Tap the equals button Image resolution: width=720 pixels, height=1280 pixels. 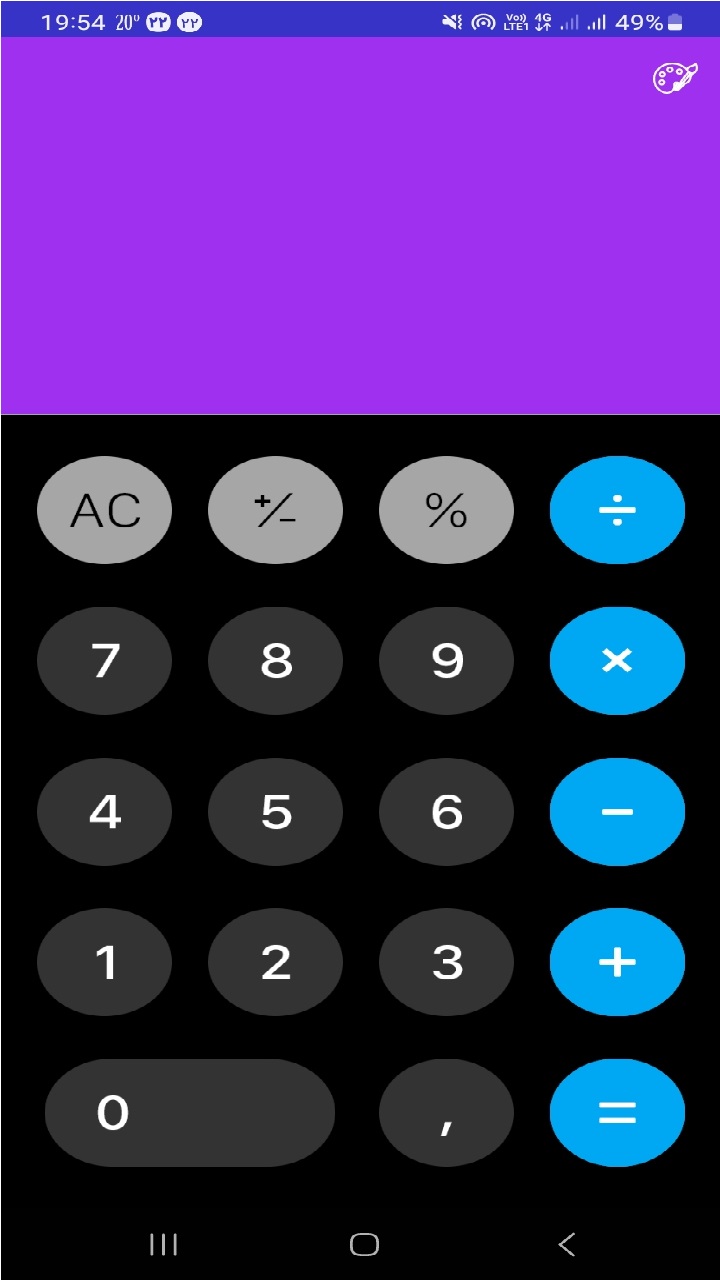pyautogui.click(x=617, y=1112)
